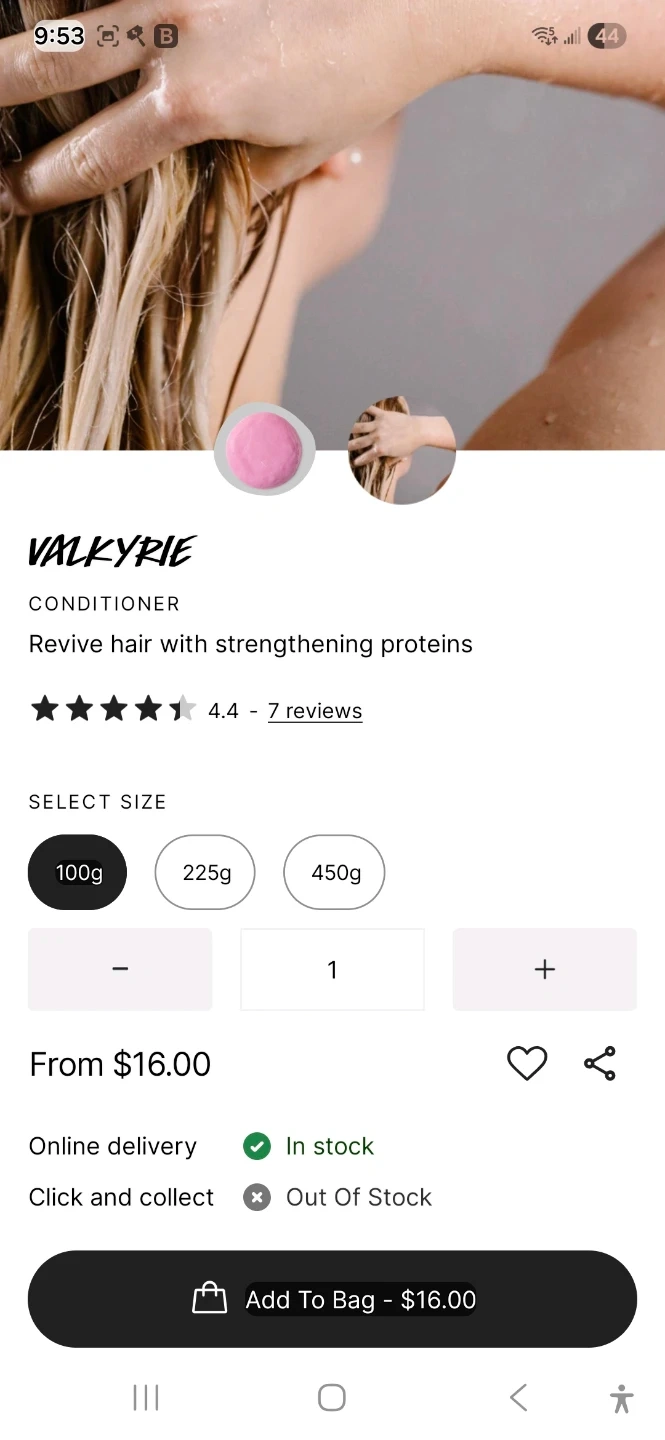Viewport: 665px width, 1440px height.
Task: Select the pink conditioner bar thumbnail
Action: pos(265,450)
